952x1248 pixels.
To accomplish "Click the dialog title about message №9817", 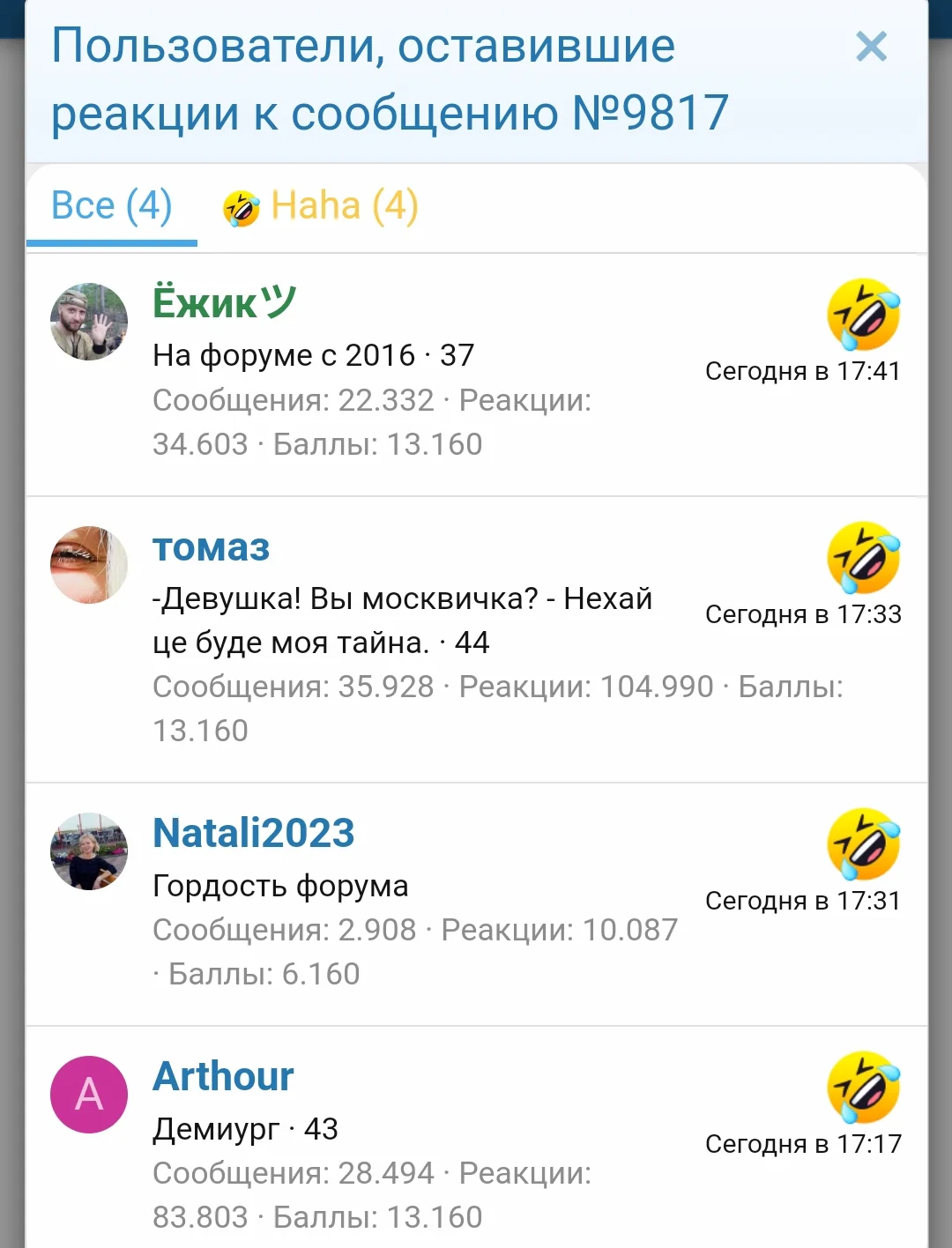I will point(388,79).
